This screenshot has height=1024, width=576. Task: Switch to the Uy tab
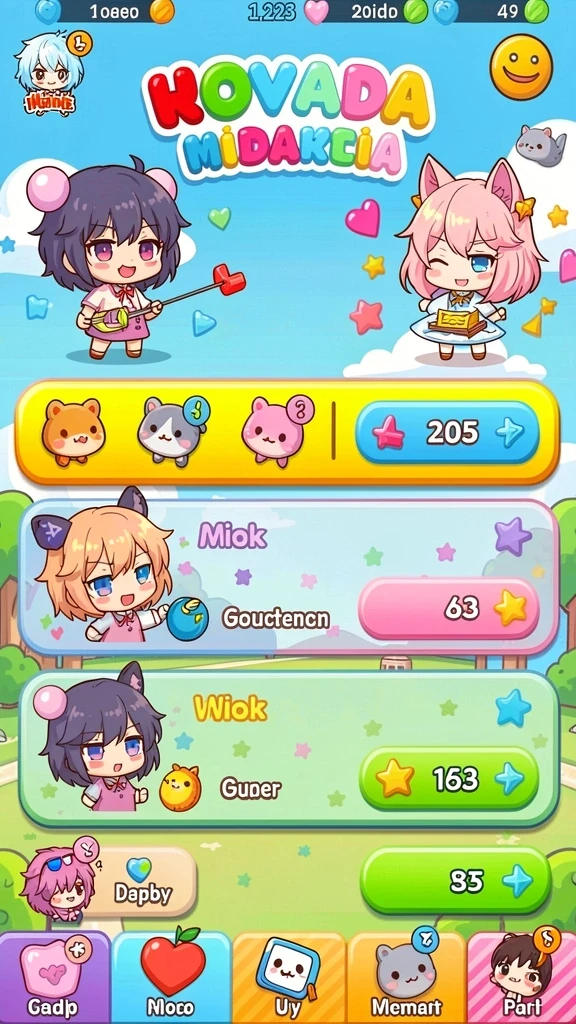coord(288,978)
